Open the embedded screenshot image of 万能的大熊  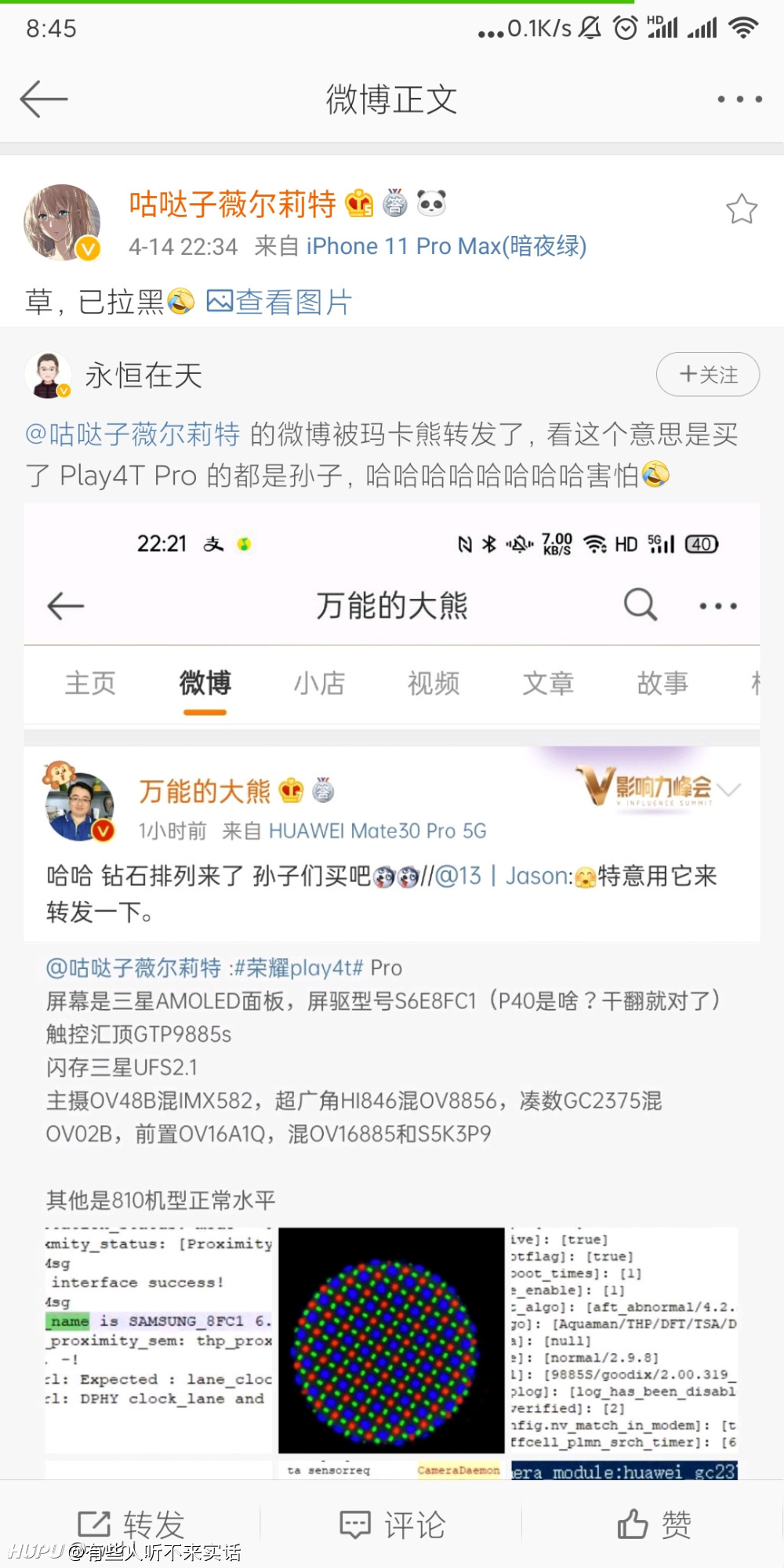[x=392, y=991]
